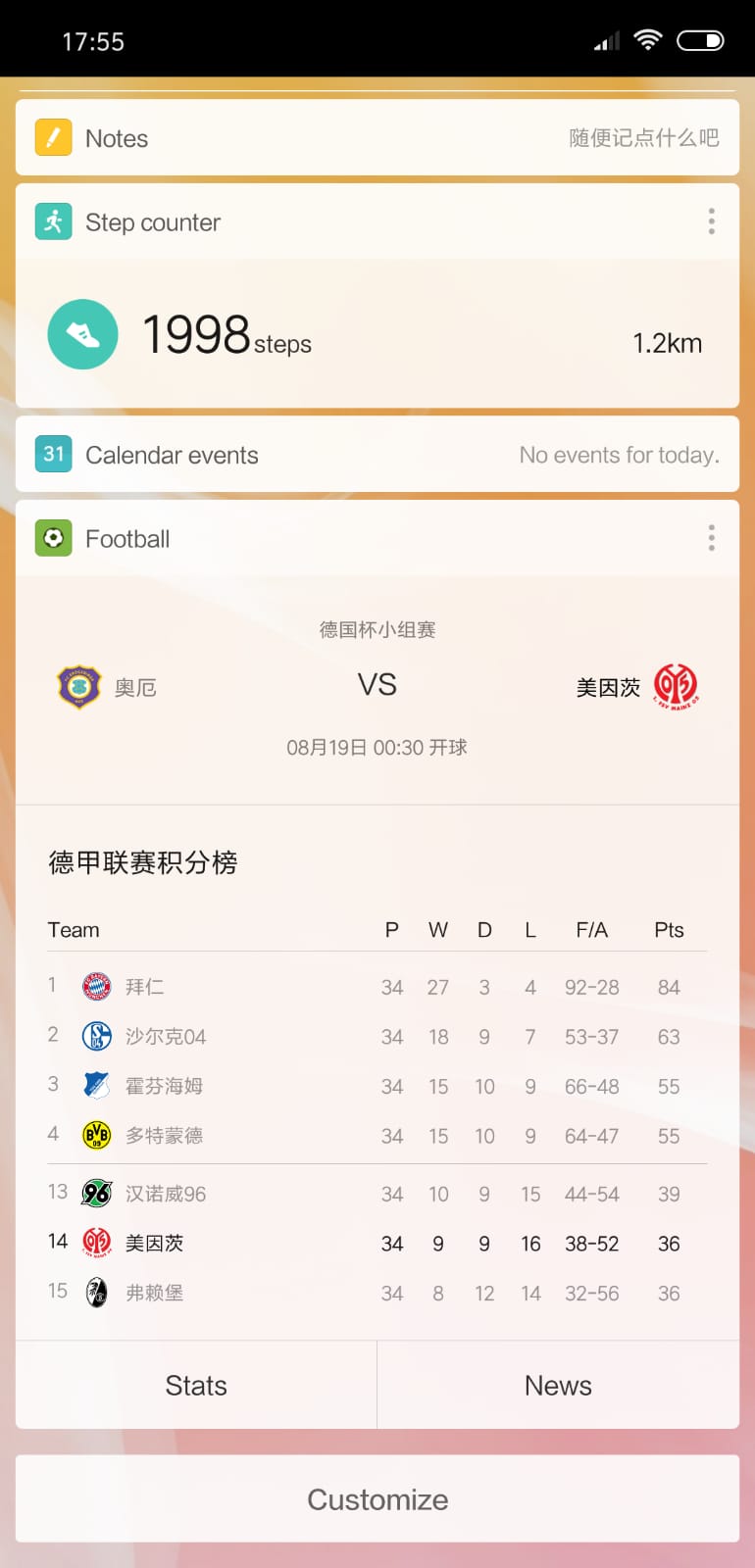Tap the Customize button
This screenshot has width=755, height=1568.
(x=377, y=1499)
